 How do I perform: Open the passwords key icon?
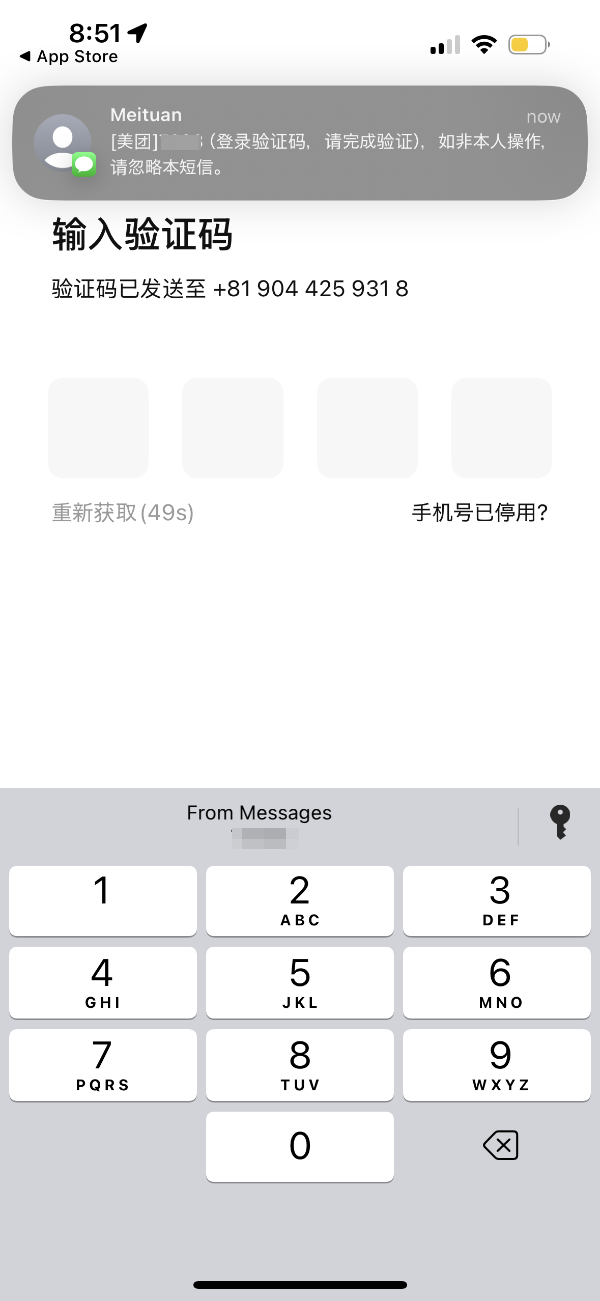(x=560, y=823)
